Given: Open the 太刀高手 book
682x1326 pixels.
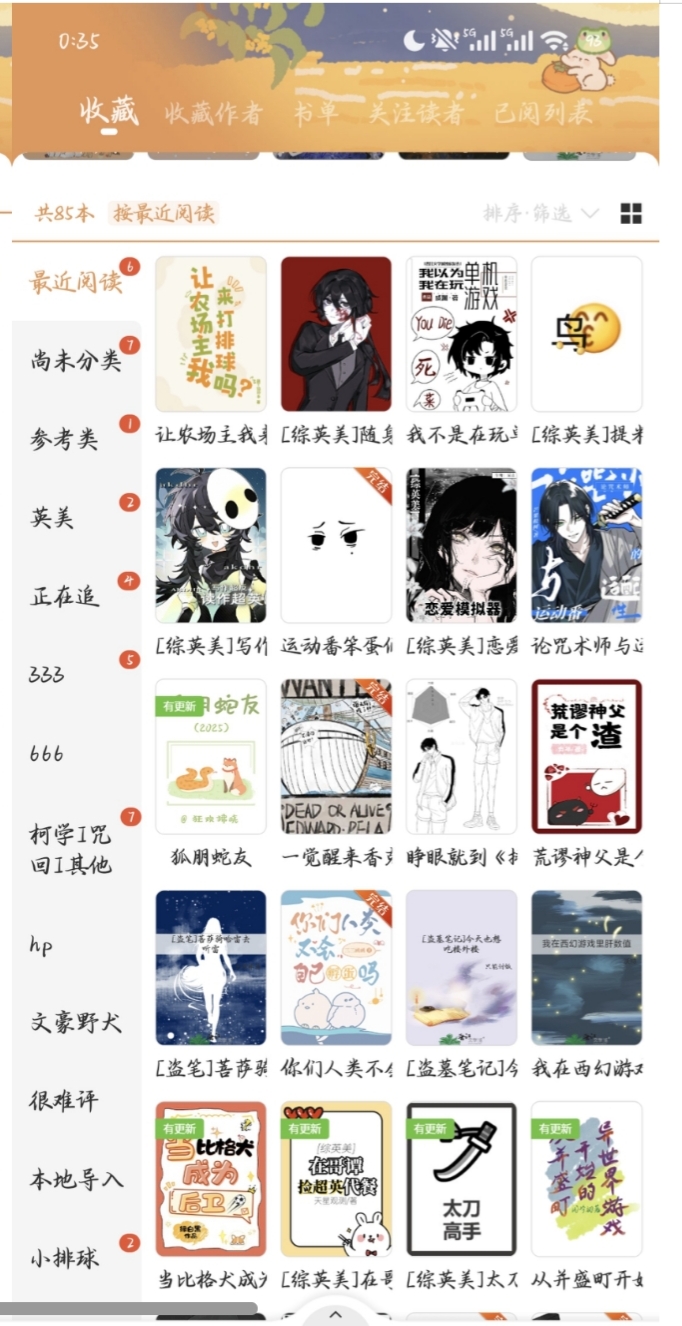Looking at the screenshot, I should (x=461, y=1178).
